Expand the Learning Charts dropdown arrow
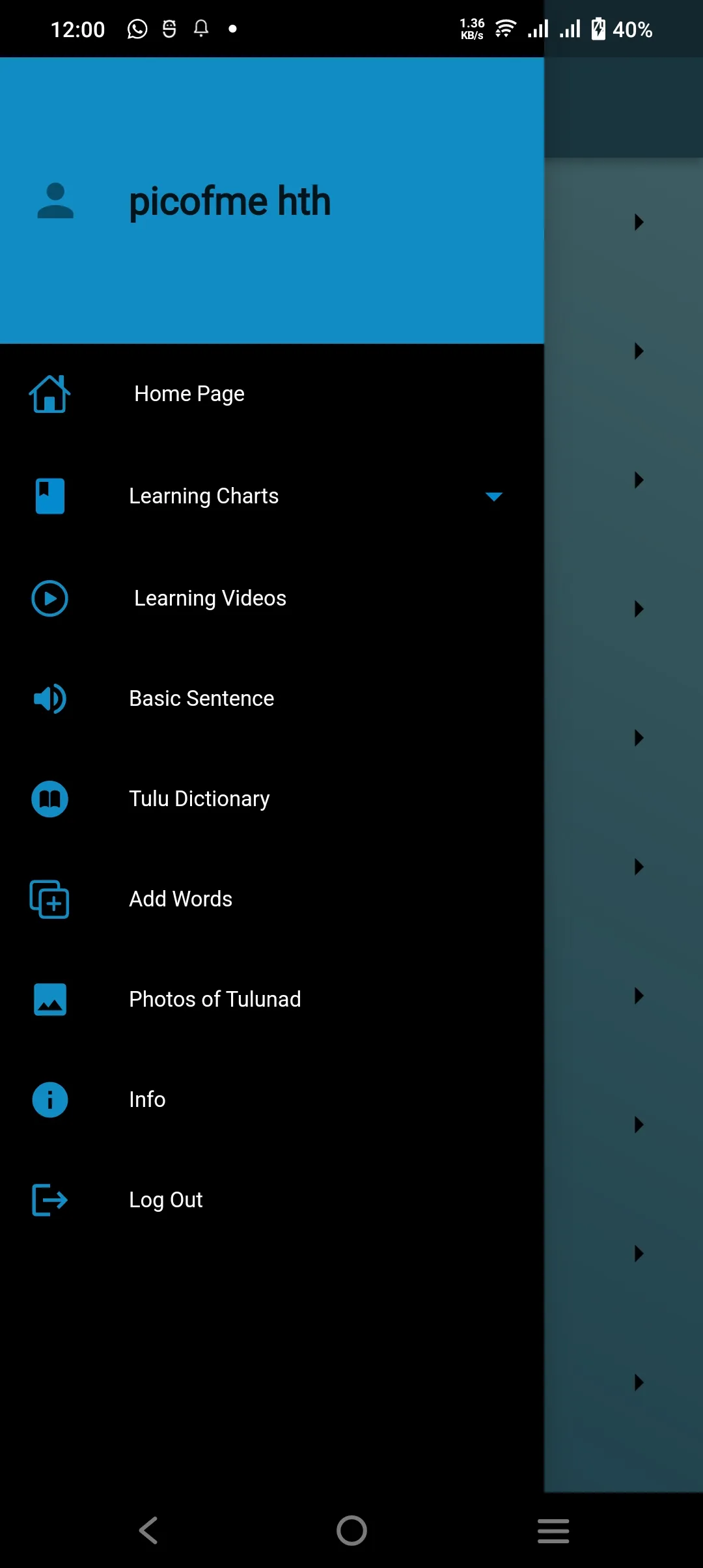703x1568 pixels. [494, 496]
